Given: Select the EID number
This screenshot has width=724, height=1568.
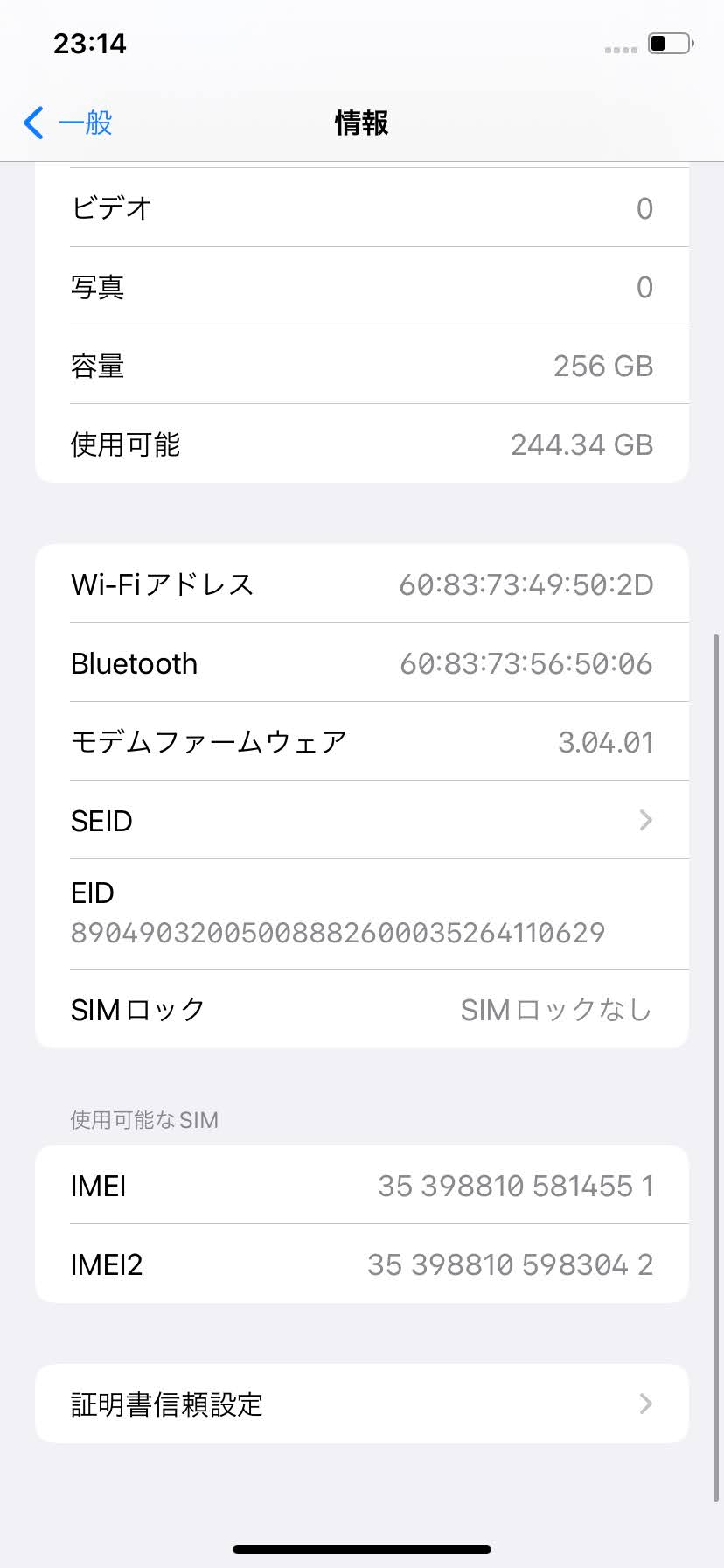Looking at the screenshot, I should click(x=337, y=933).
